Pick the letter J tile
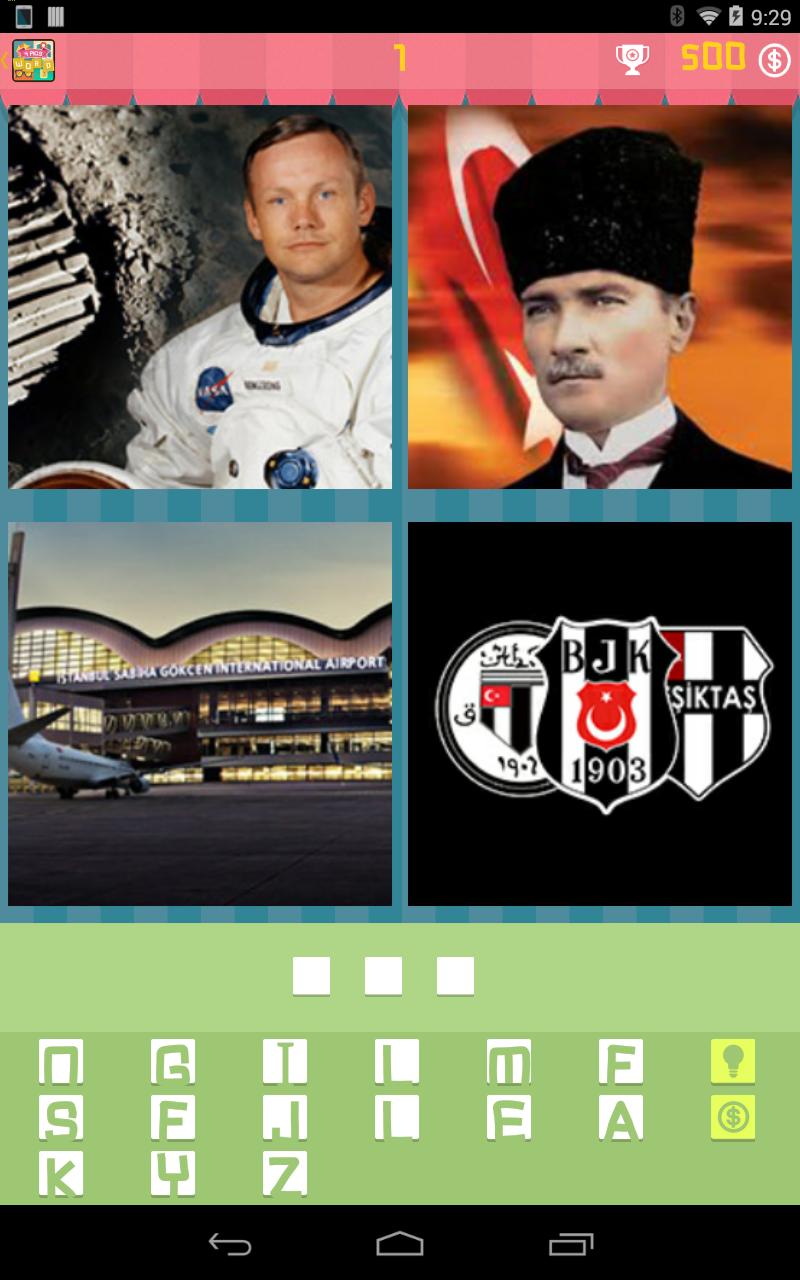 click(x=285, y=1118)
